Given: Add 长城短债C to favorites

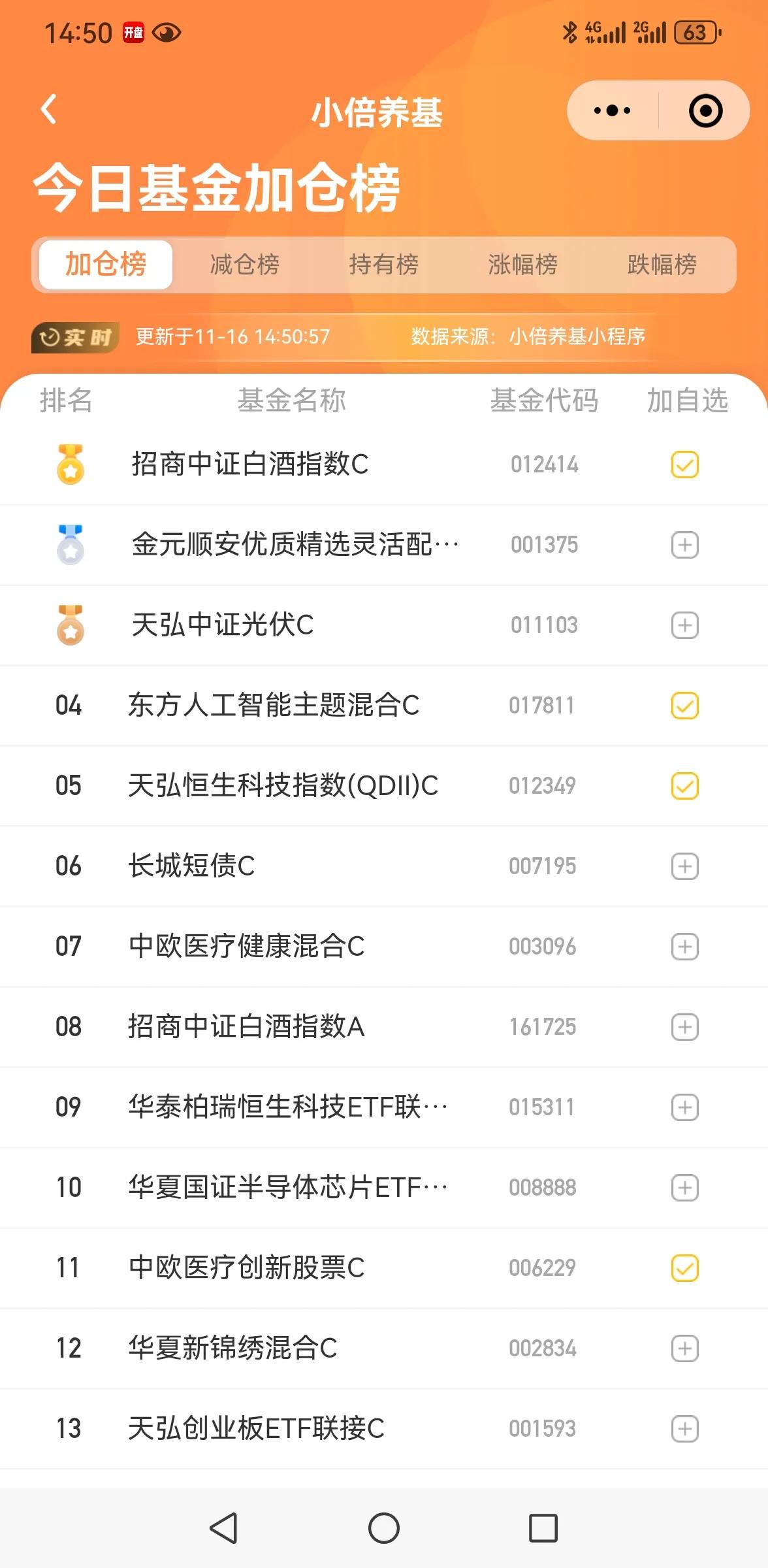Looking at the screenshot, I should click(x=685, y=866).
